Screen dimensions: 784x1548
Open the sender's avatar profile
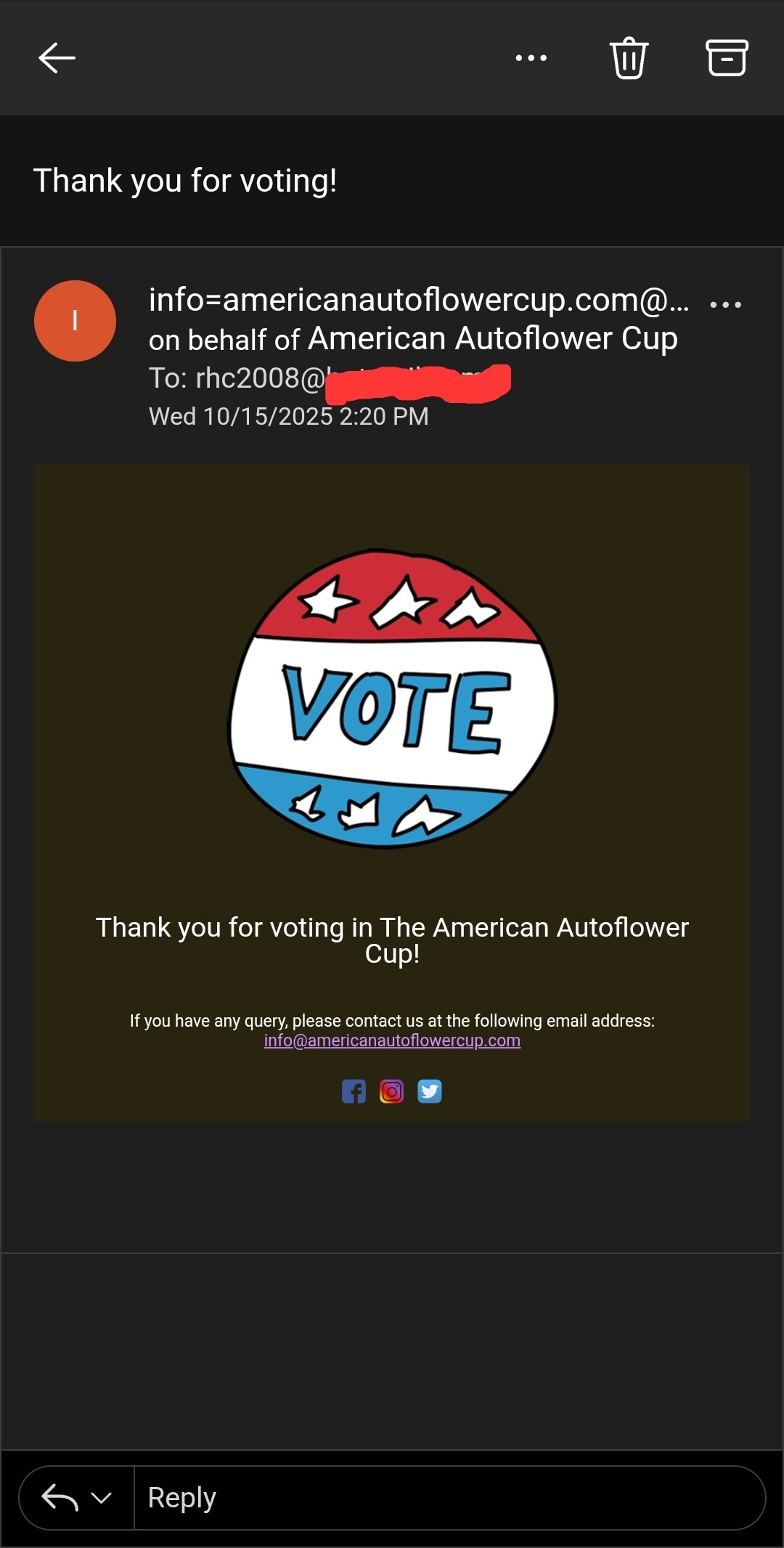75,321
